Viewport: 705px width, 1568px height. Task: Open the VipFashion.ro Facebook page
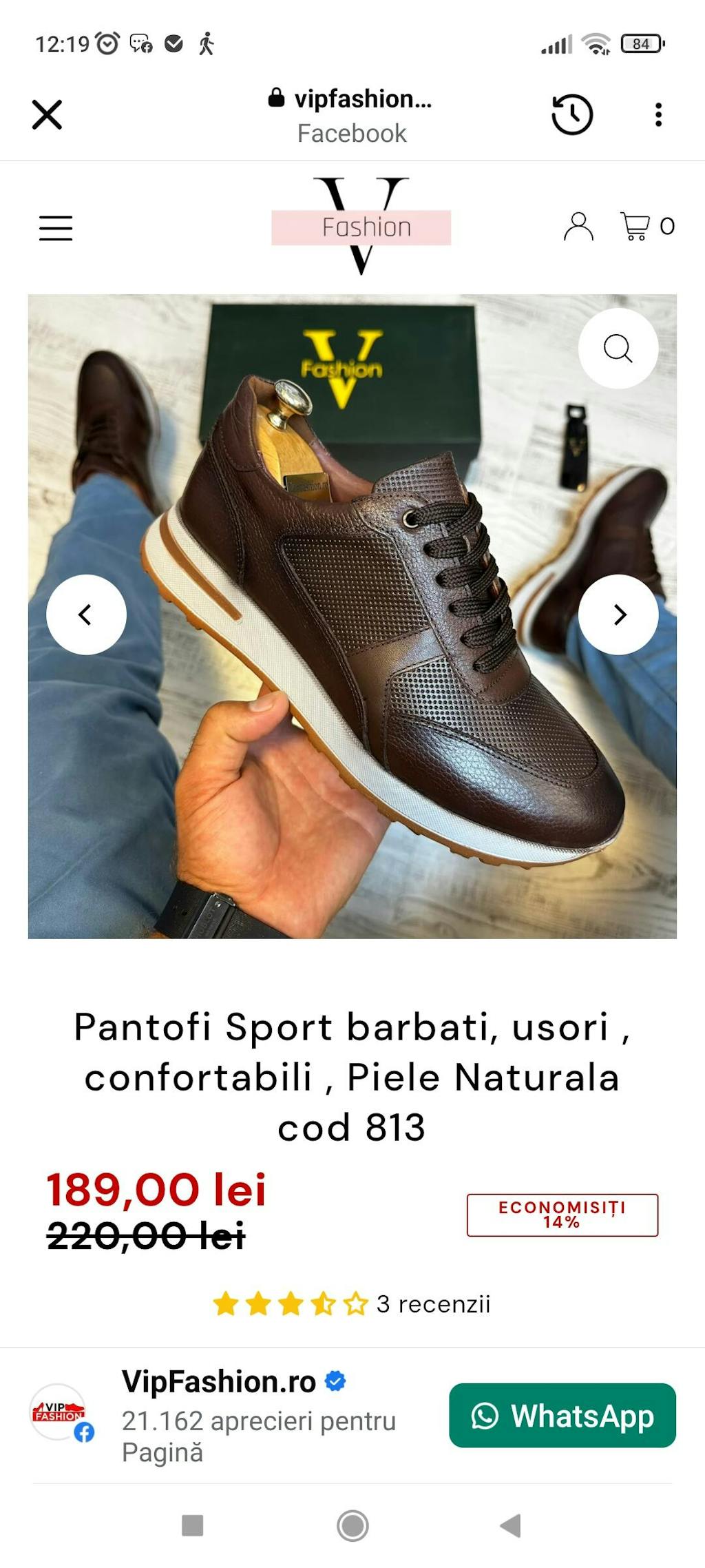coord(219,1381)
